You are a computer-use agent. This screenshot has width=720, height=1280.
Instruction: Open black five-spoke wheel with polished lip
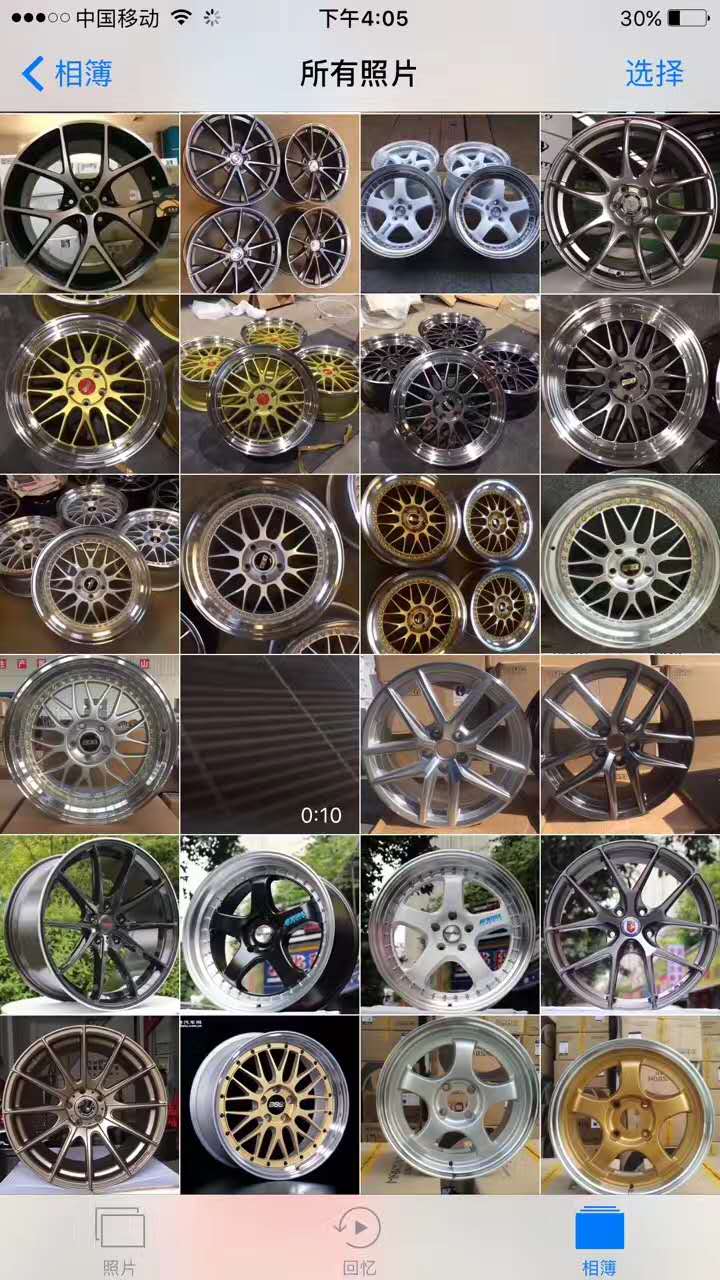pyautogui.click(x=269, y=925)
